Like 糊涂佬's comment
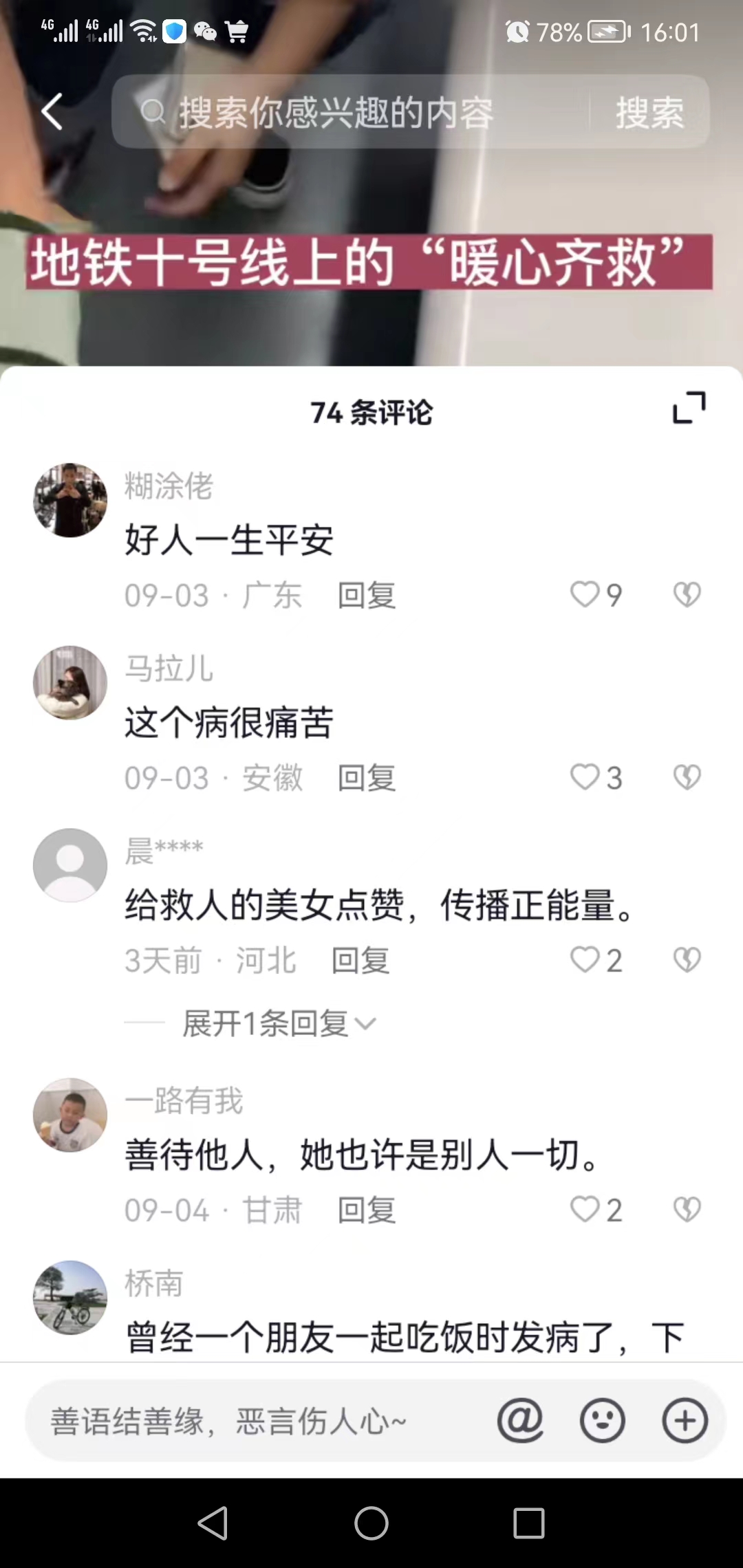The width and height of the screenshot is (743, 1568). coord(585,594)
